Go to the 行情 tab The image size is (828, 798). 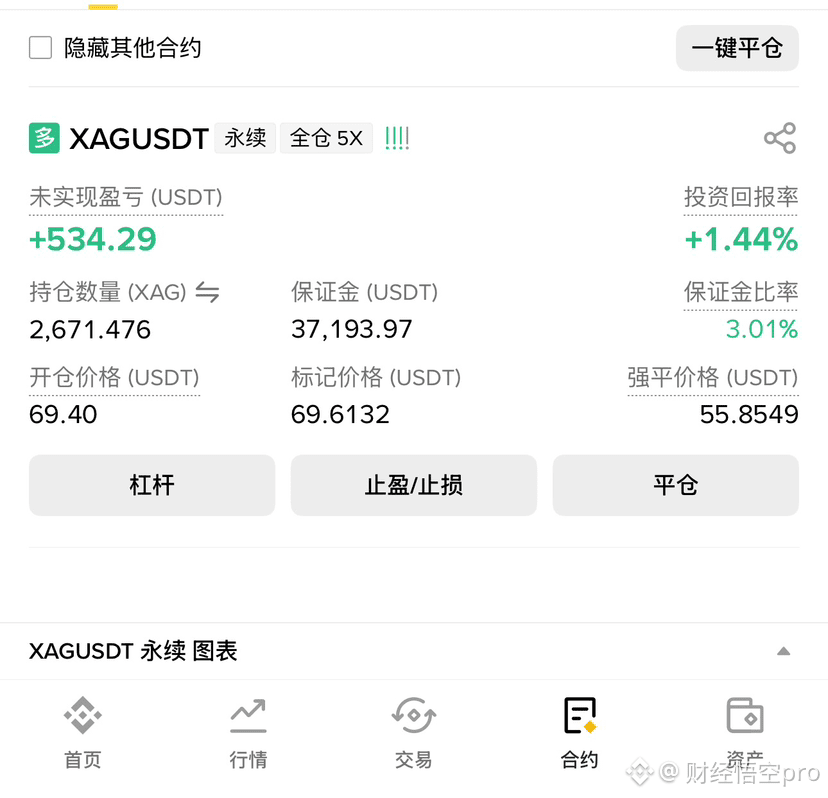tap(248, 733)
